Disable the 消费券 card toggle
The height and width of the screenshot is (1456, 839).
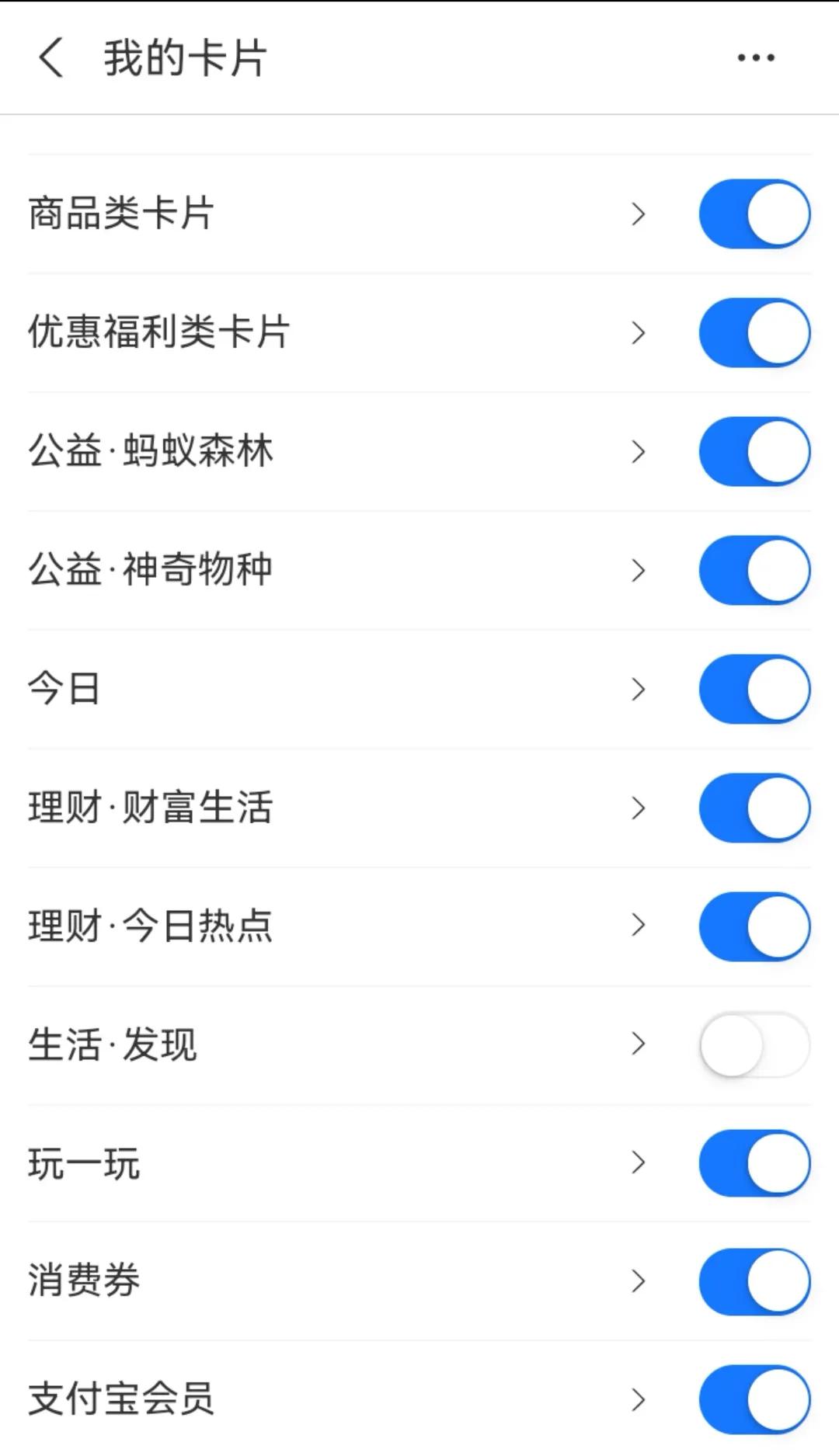pyautogui.click(x=754, y=1282)
